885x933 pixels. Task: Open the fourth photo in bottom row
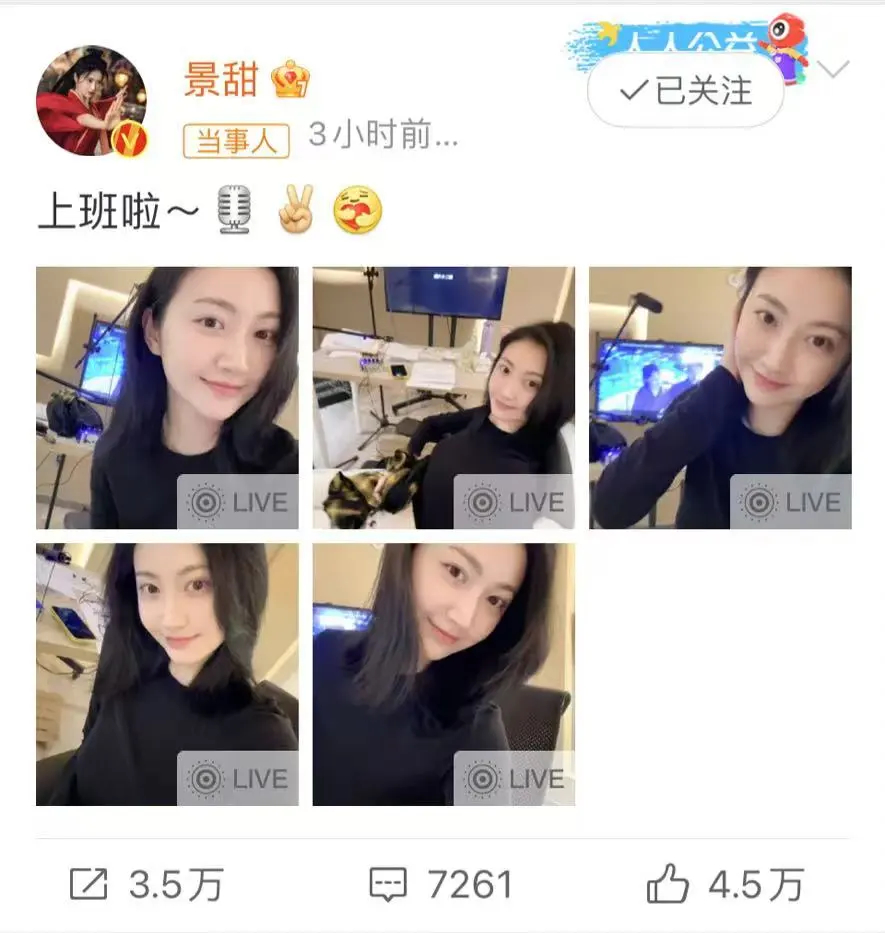[x=167, y=674]
